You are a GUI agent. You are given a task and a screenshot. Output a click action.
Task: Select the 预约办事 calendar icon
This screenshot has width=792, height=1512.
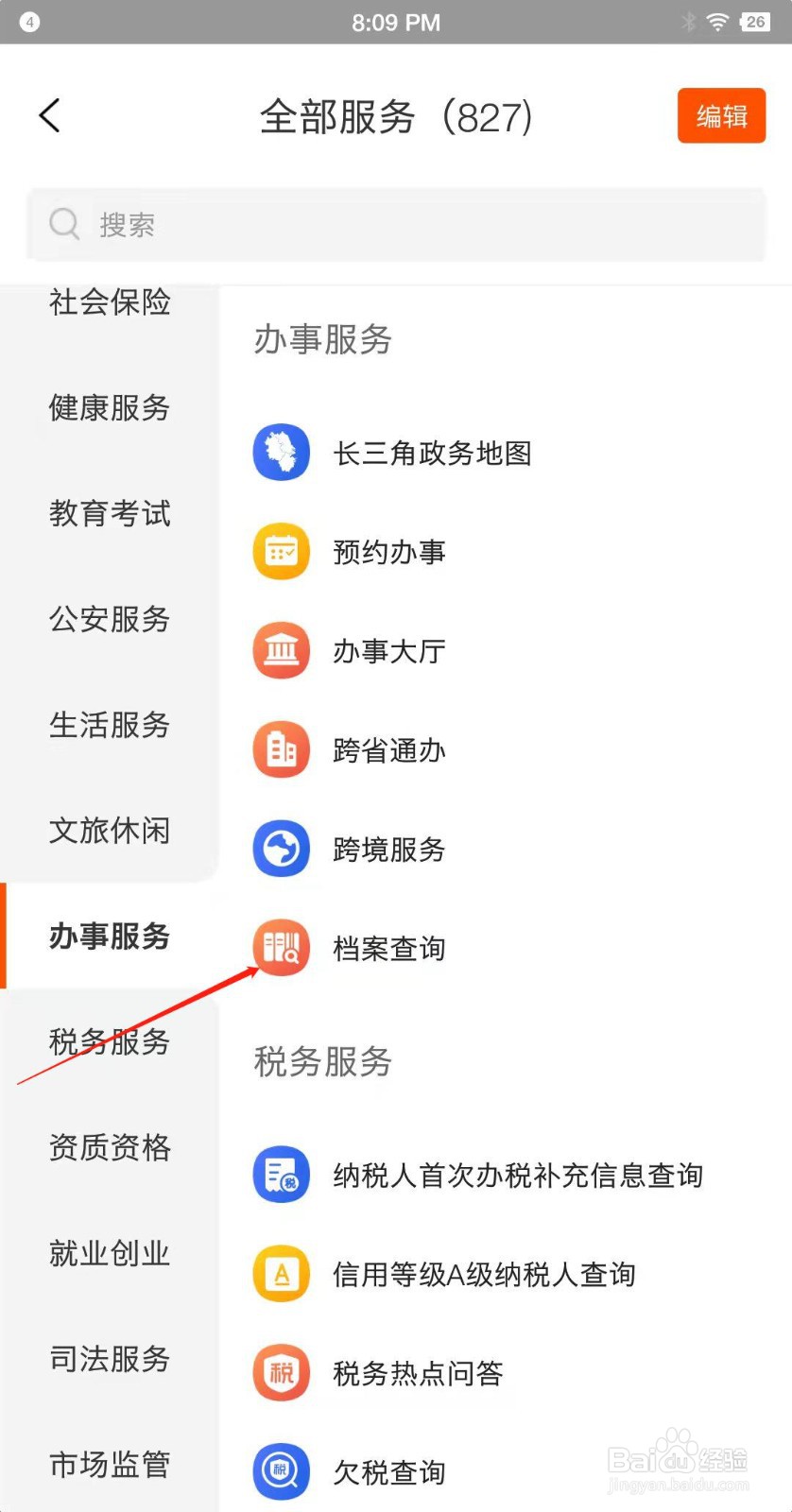[x=281, y=551]
